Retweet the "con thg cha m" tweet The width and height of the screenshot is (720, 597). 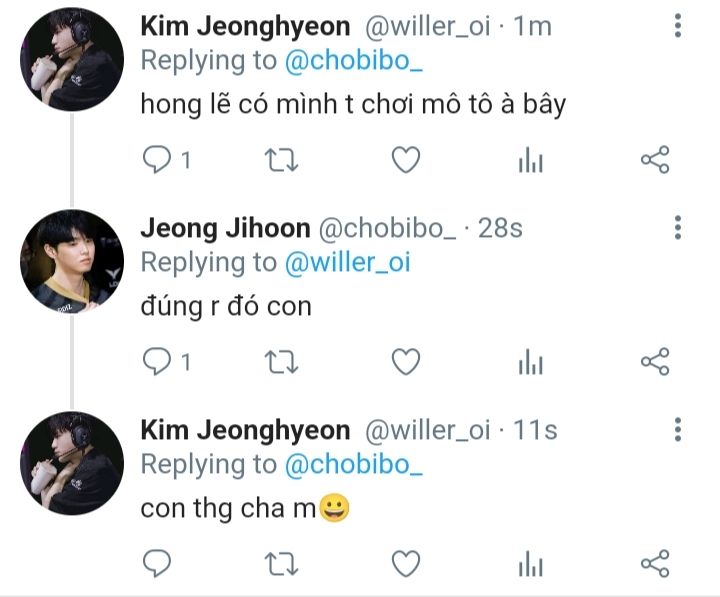pyautogui.click(x=281, y=563)
